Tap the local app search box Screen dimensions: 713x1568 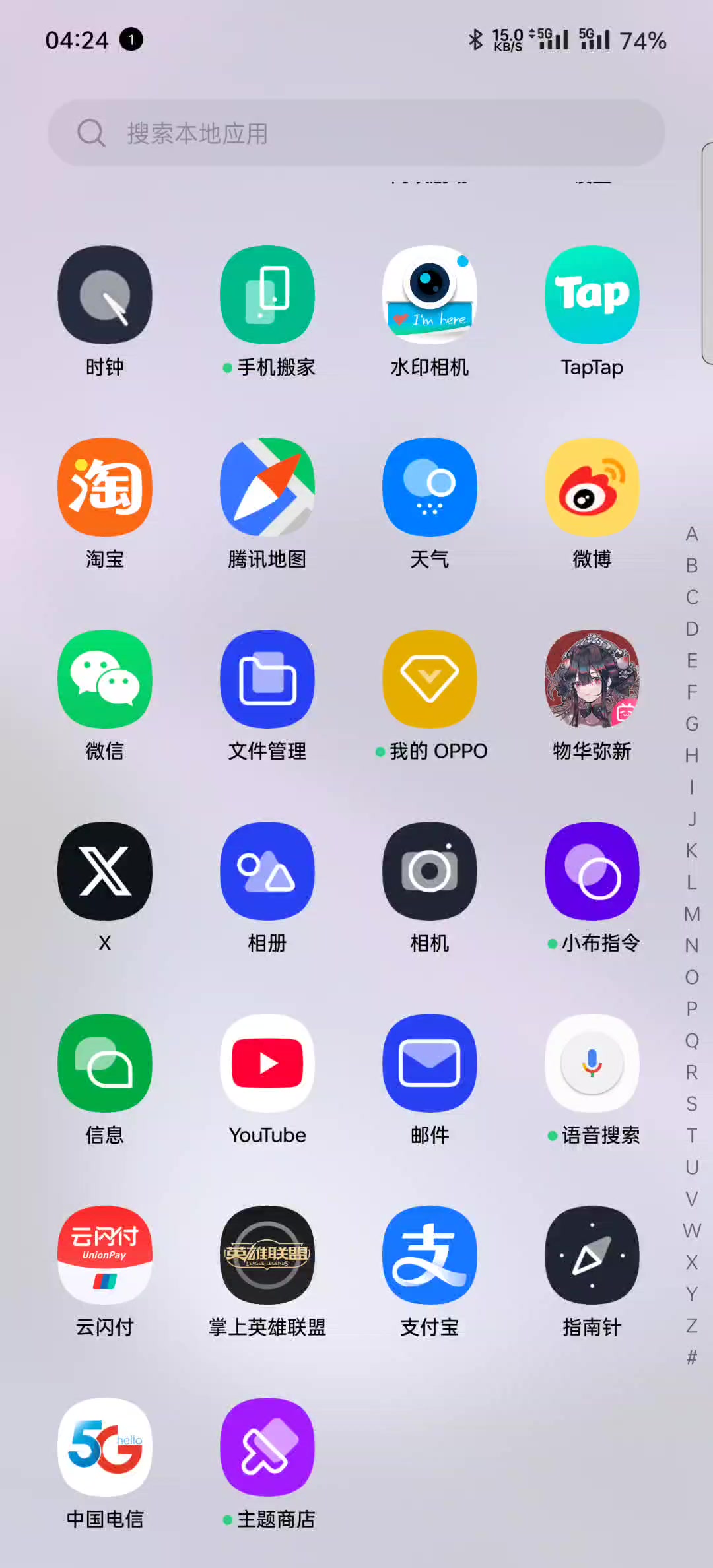click(356, 133)
